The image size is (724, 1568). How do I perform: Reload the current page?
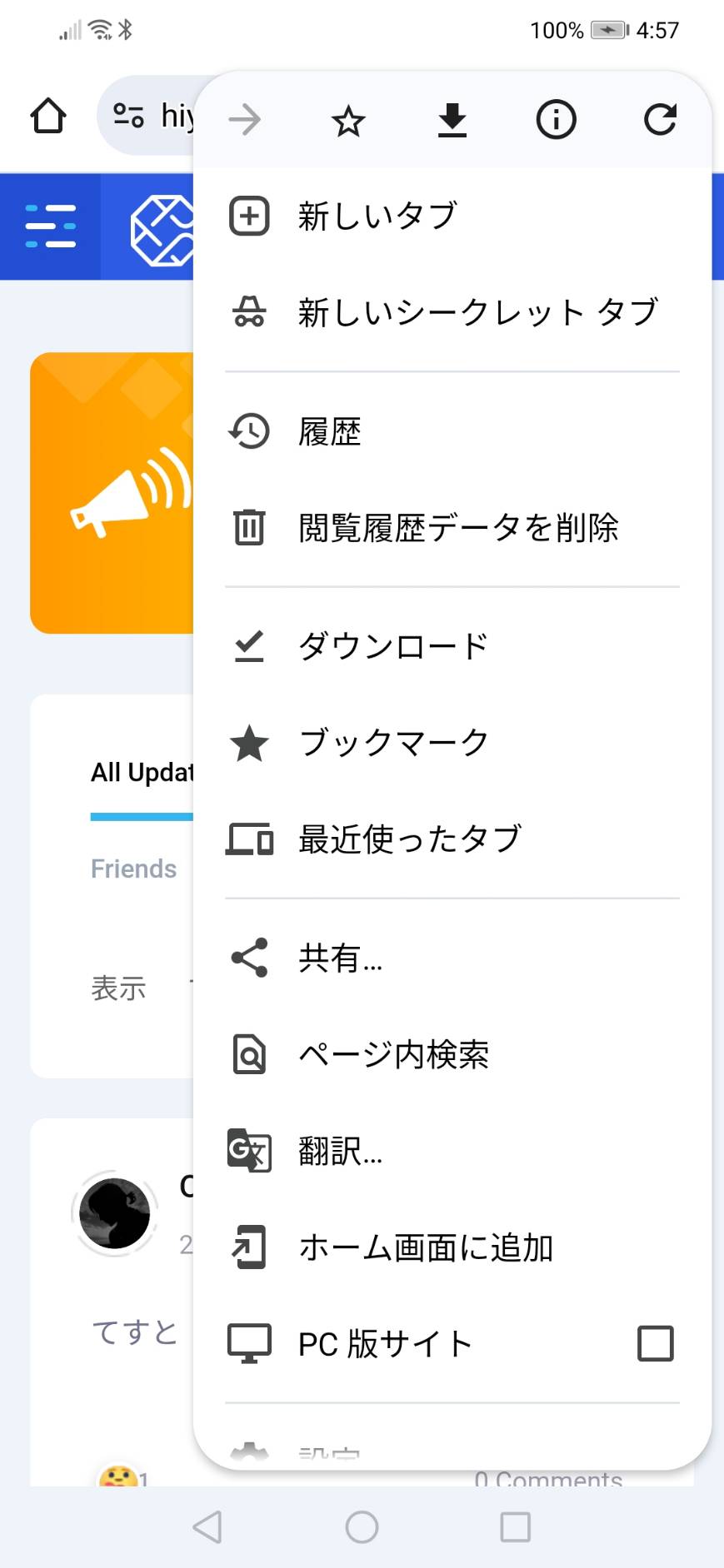click(660, 120)
